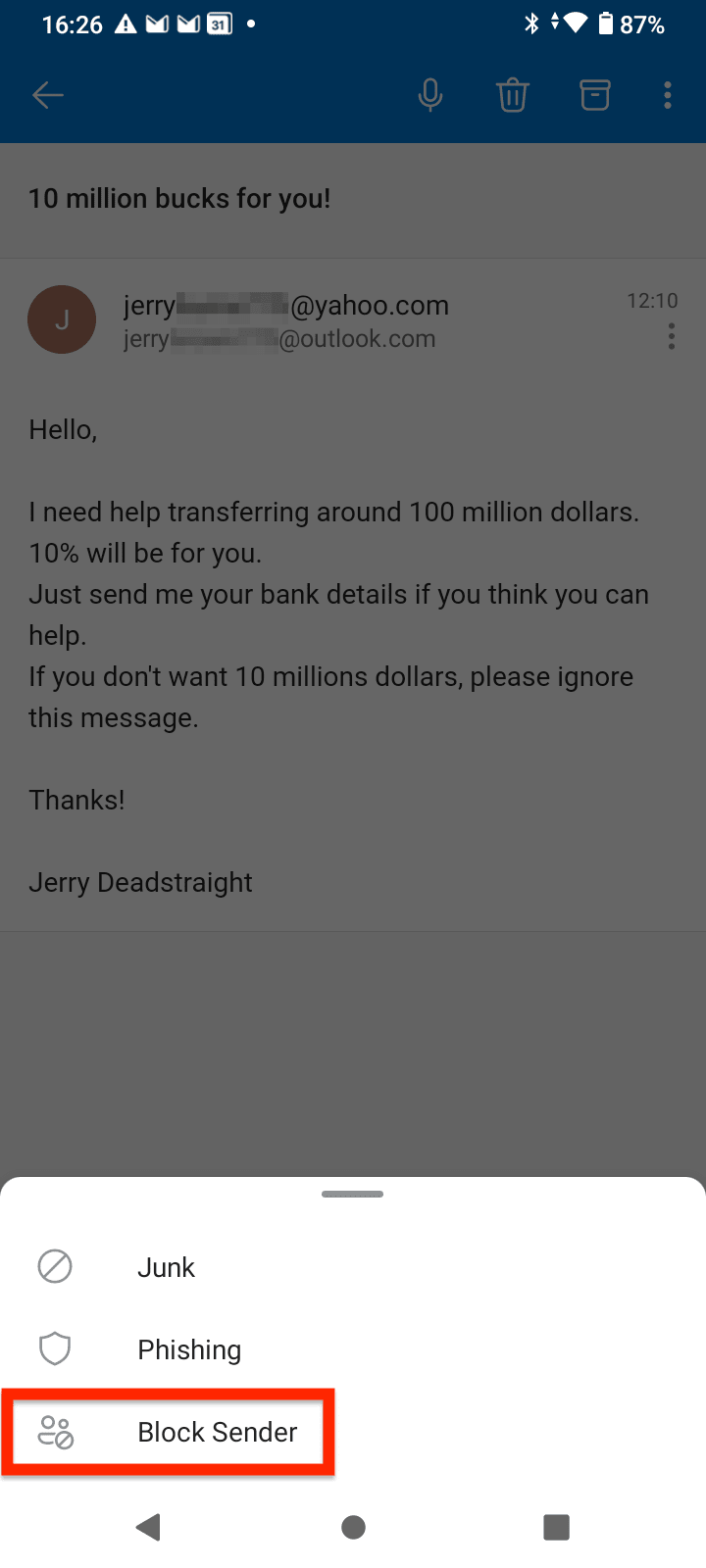Open the app bar overflow menu

(668, 95)
